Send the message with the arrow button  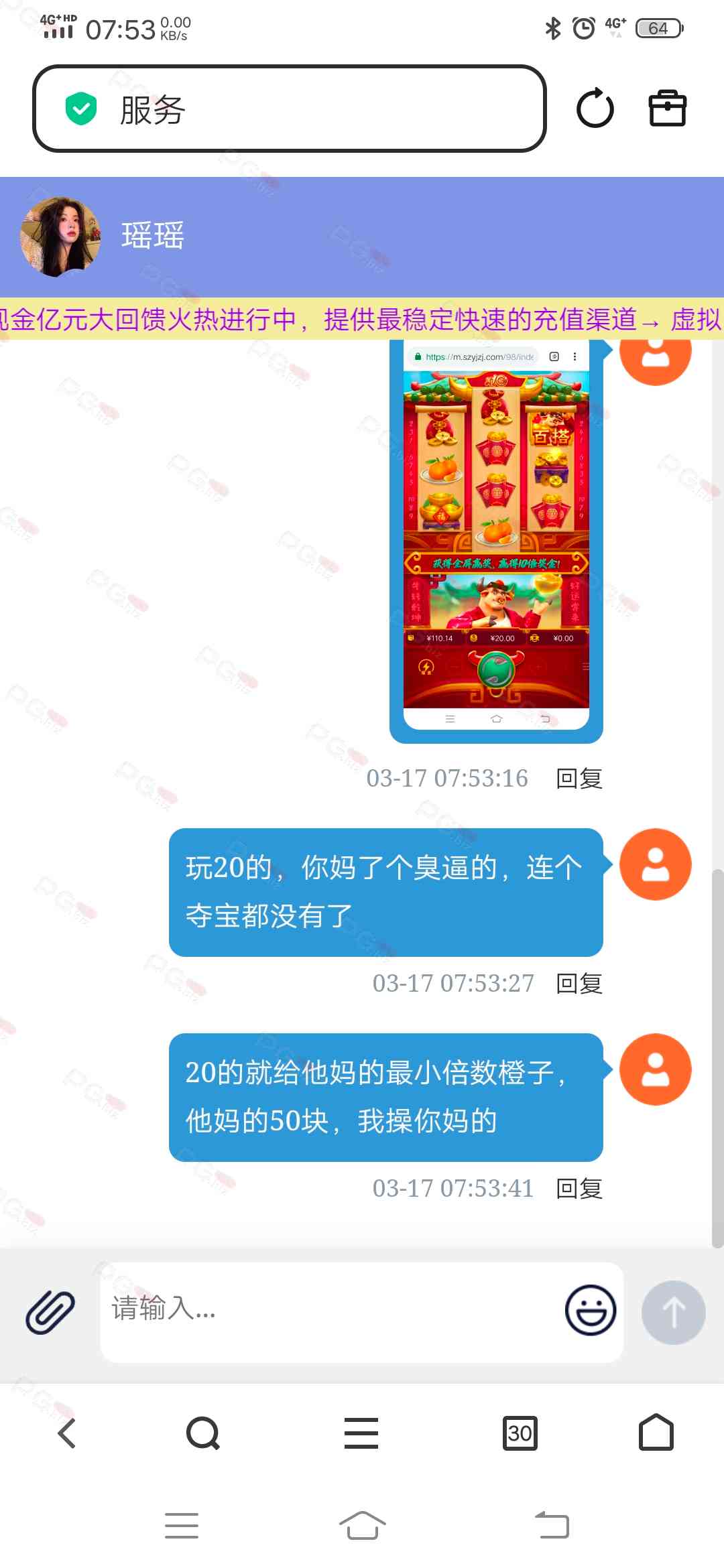(x=673, y=1312)
